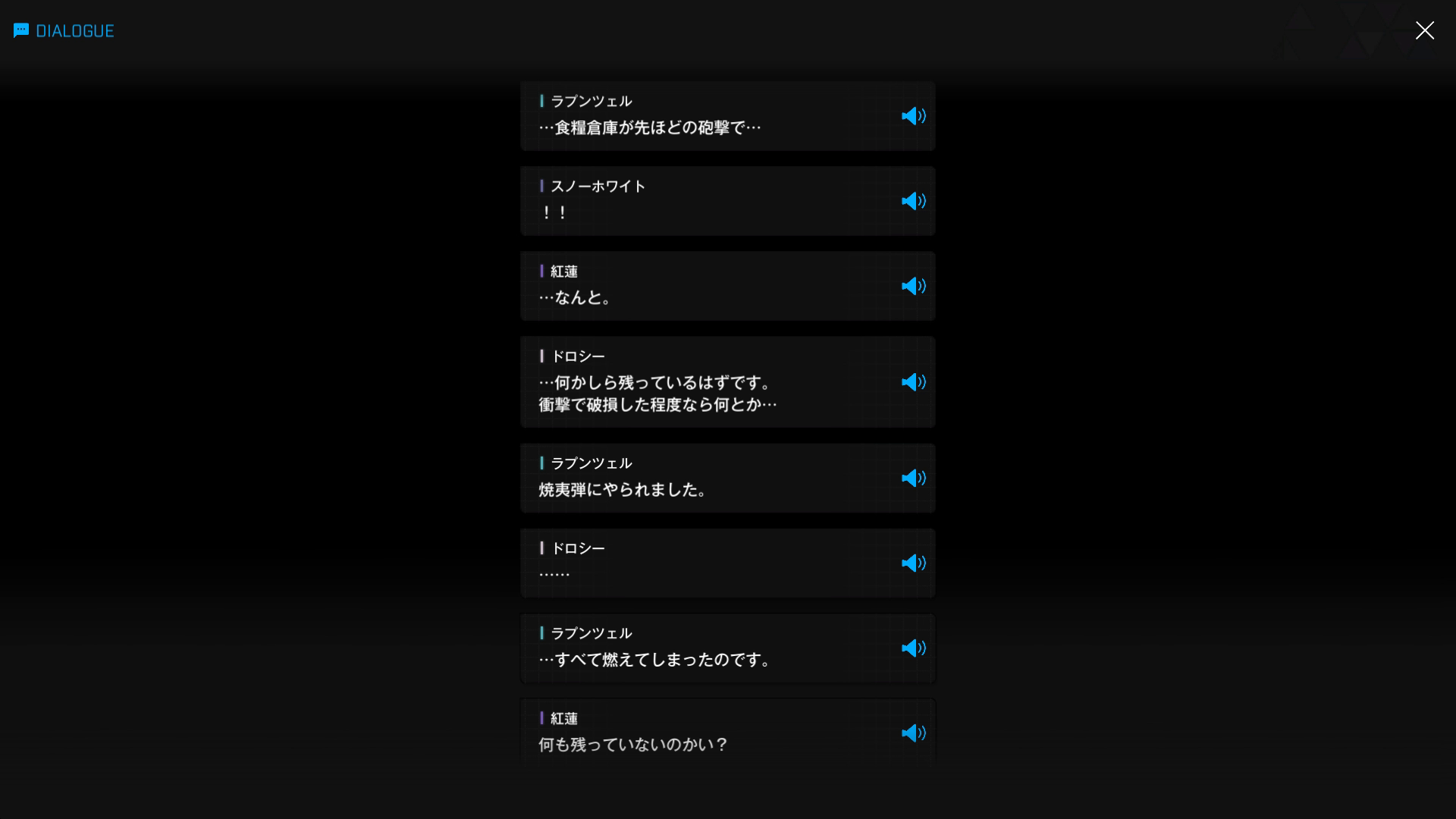Play ドロシー's 何かしら残っているはずです voice line

pyautogui.click(x=913, y=382)
